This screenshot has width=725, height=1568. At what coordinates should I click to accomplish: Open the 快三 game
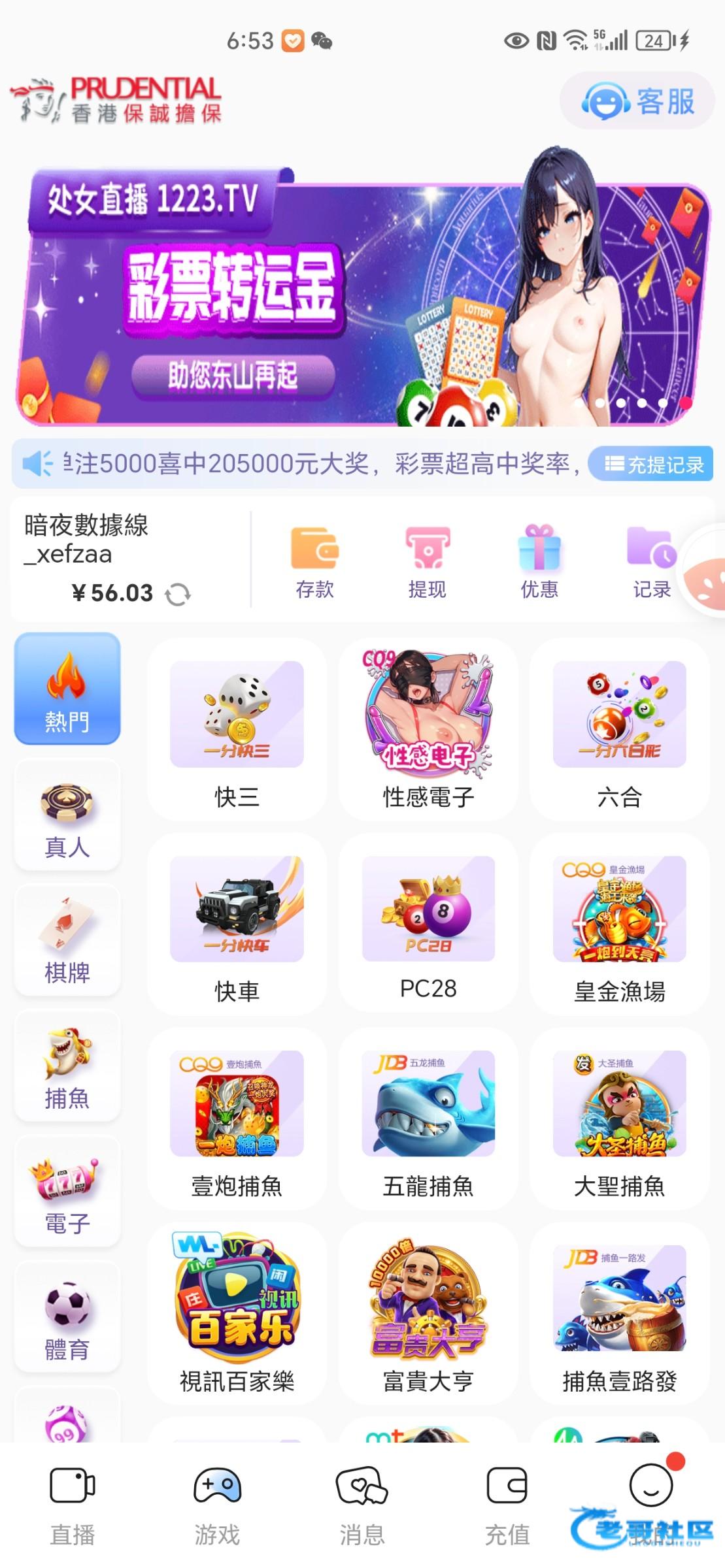(237, 730)
